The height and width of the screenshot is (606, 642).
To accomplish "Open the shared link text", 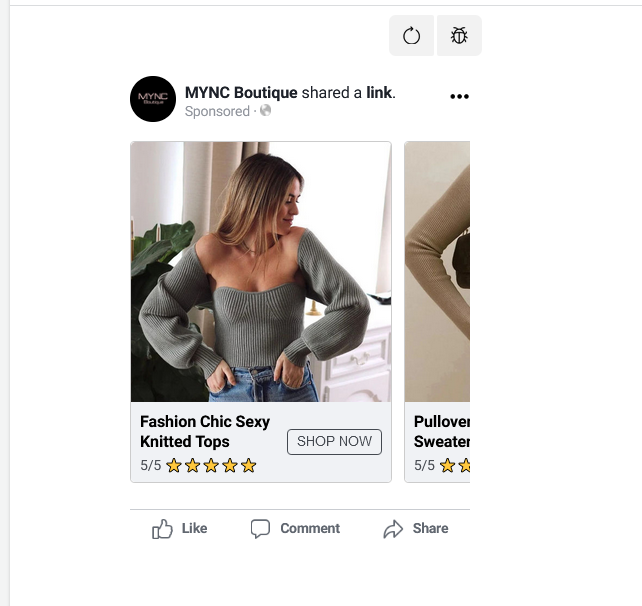I will coord(379,93).
